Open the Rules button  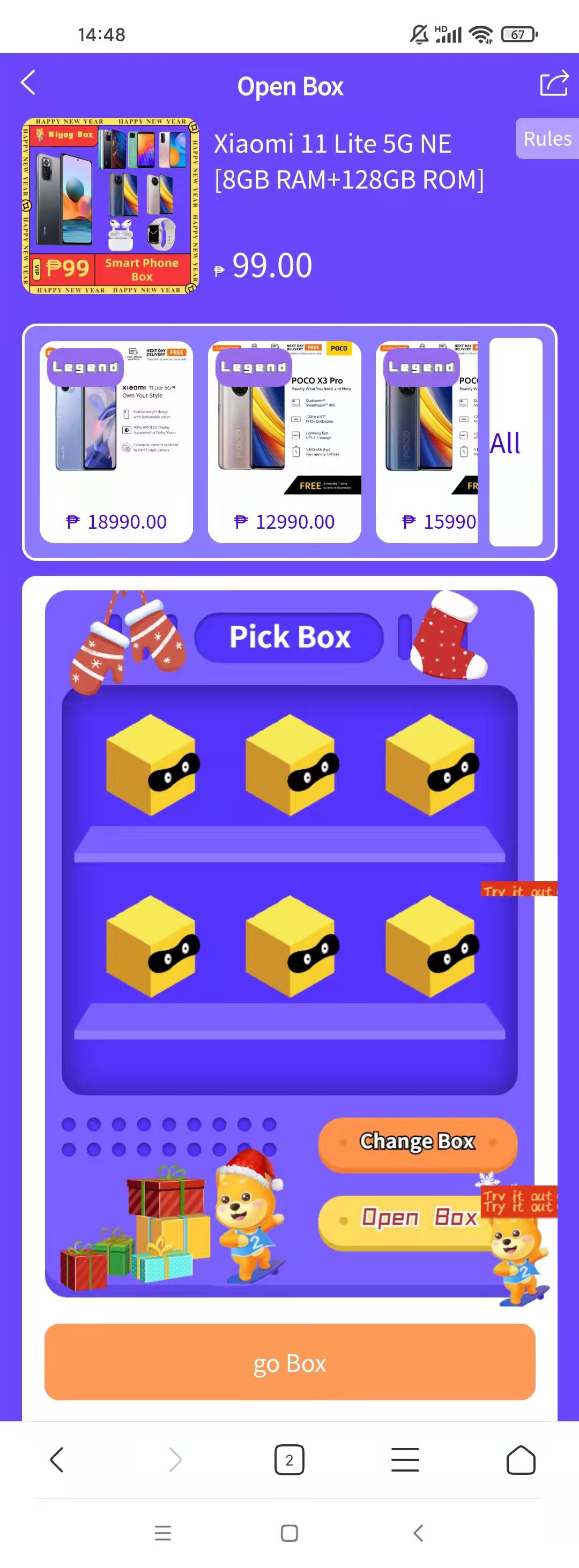coord(547,139)
